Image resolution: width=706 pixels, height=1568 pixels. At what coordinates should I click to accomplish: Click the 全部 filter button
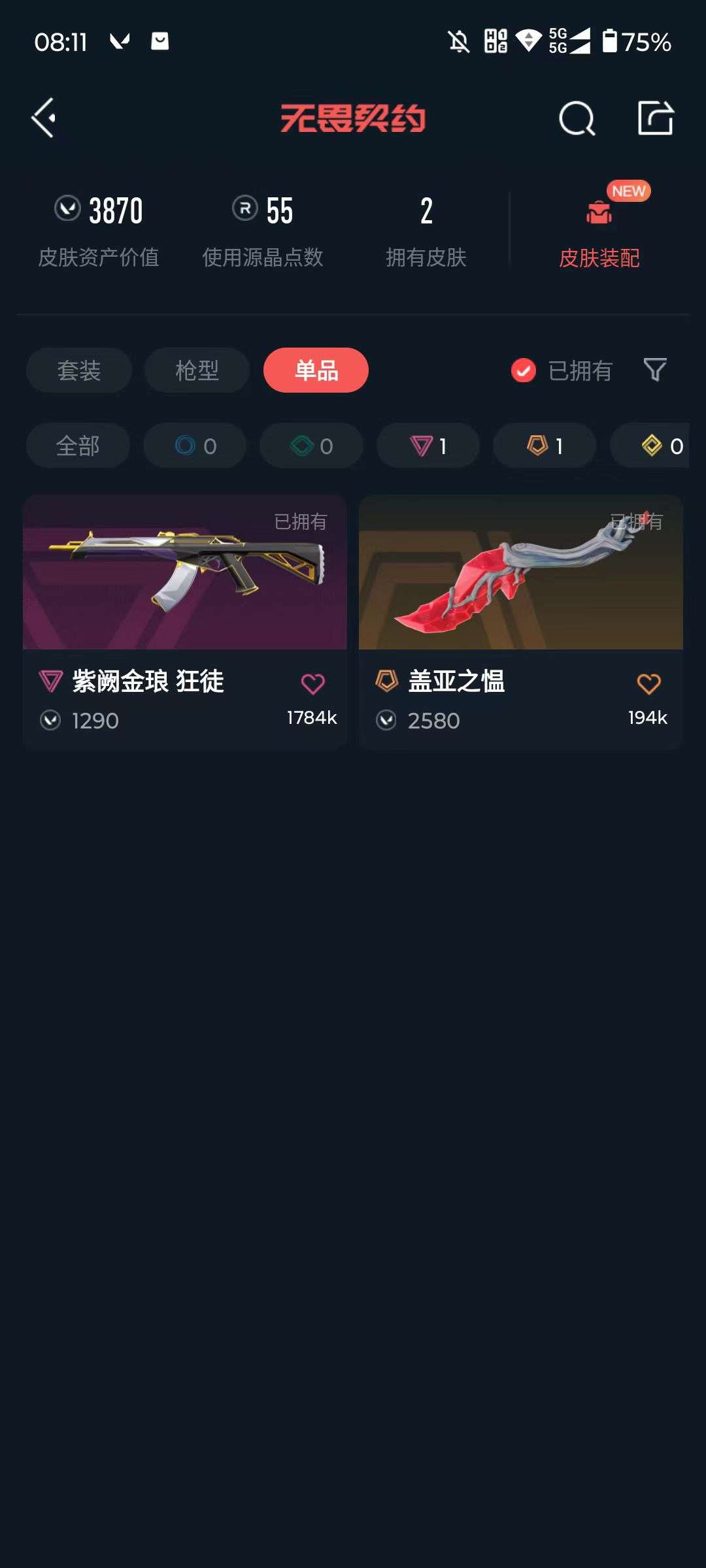[x=78, y=446]
